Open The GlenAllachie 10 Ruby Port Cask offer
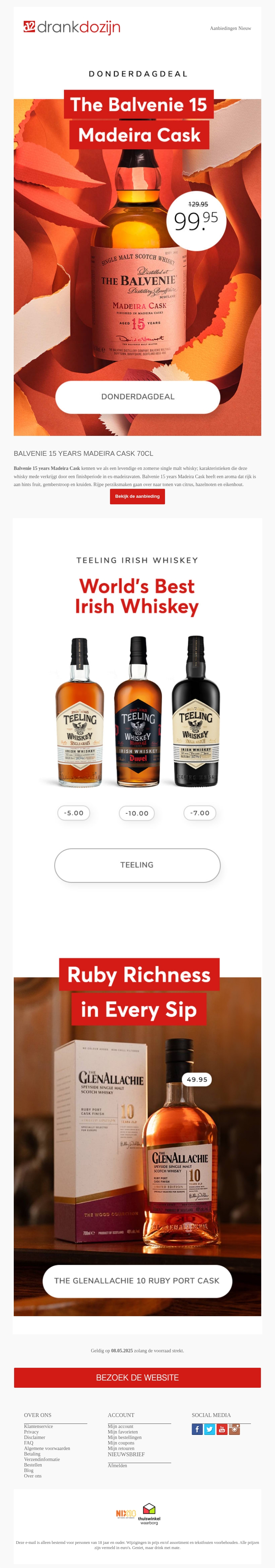Image resolution: width=275 pixels, height=1568 pixels. coord(137,1281)
